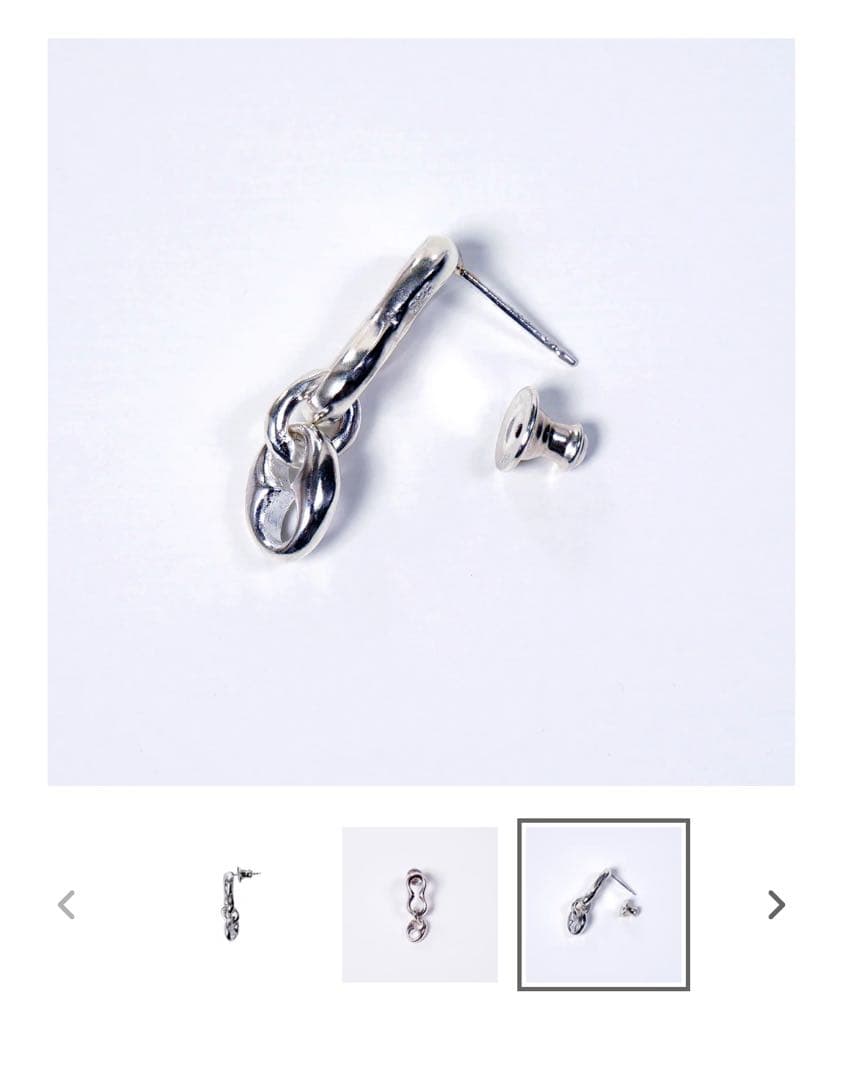Show next gallery thumbnails with right arrow
843x1080 pixels.
pos(776,905)
